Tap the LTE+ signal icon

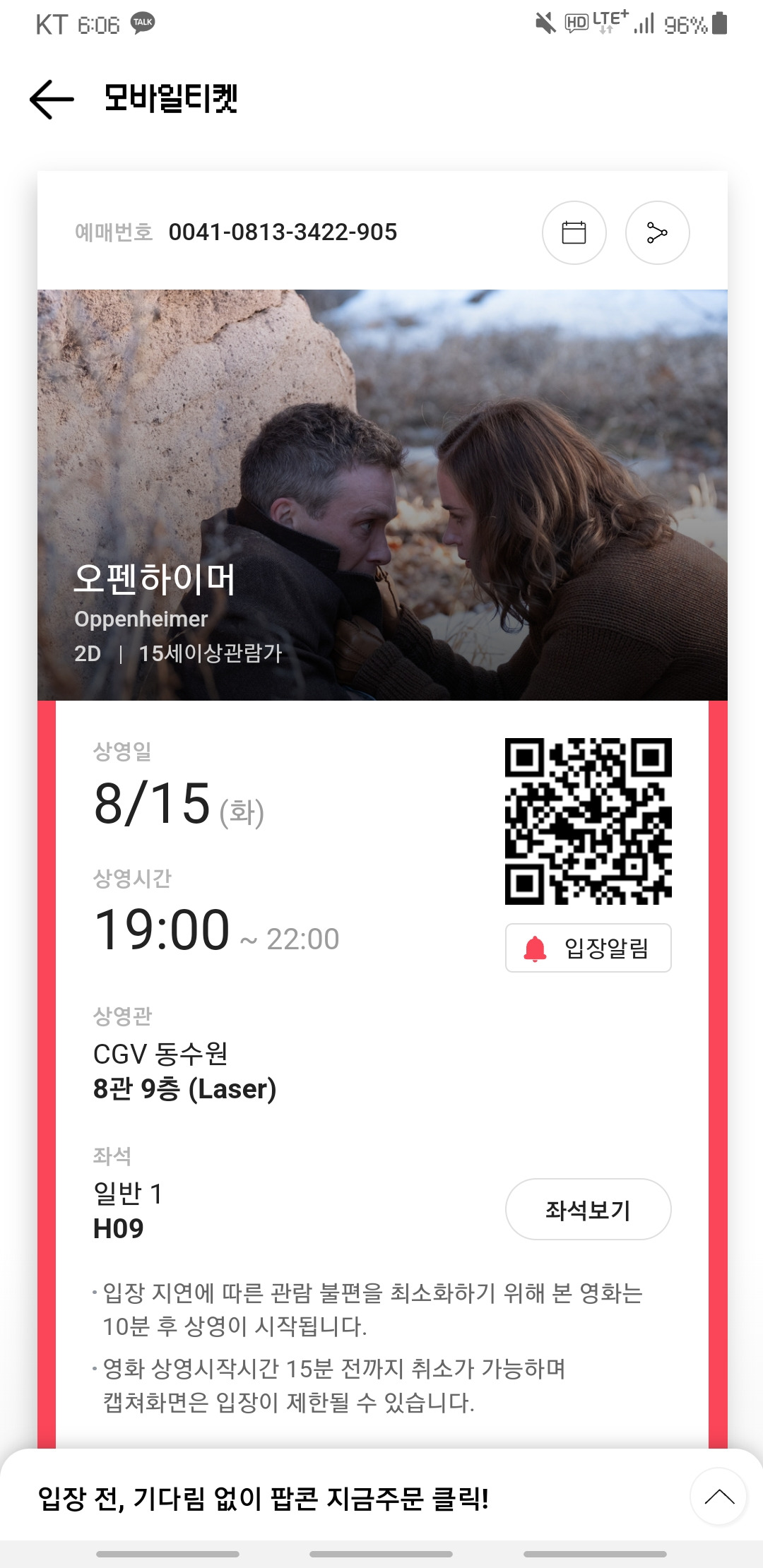click(608, 22)
